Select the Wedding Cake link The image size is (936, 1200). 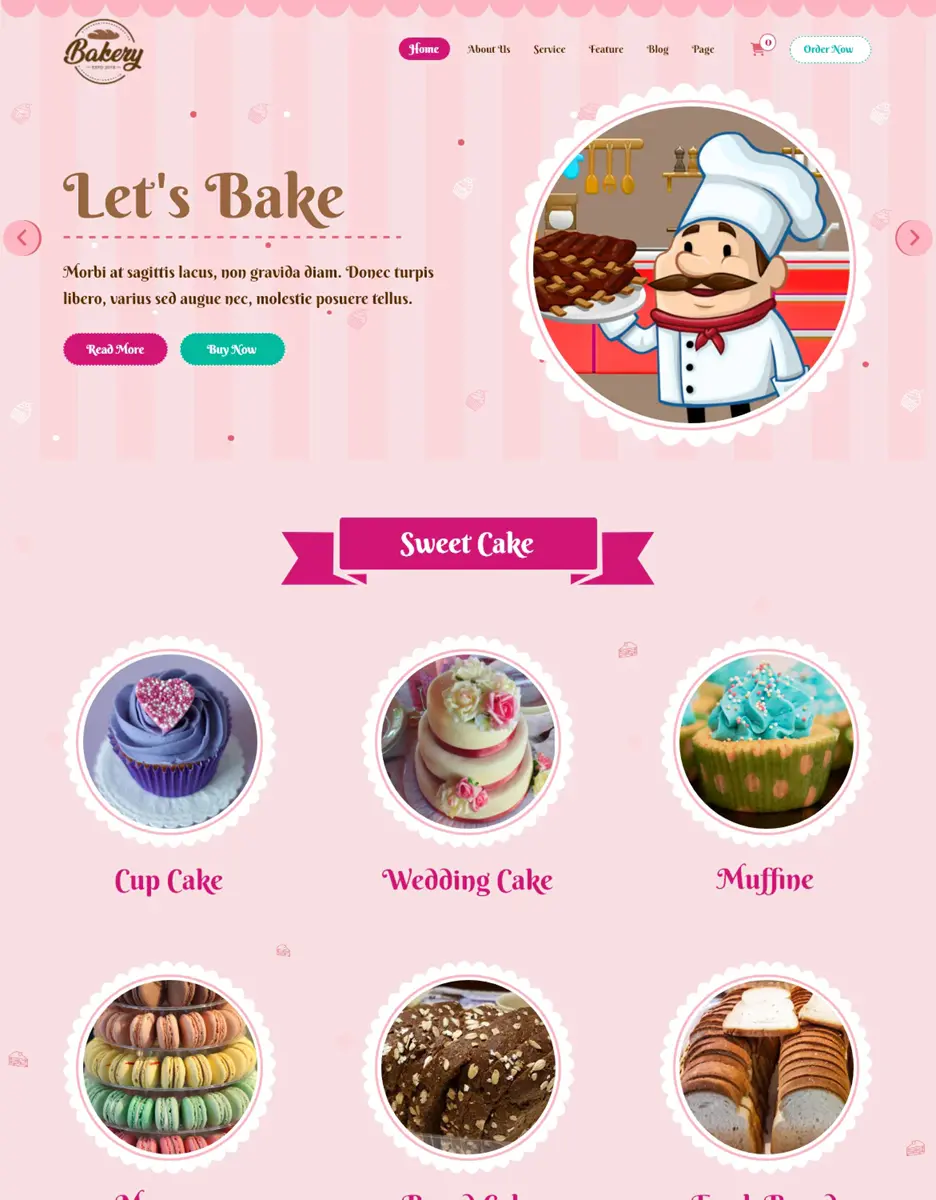click(467, 881)
